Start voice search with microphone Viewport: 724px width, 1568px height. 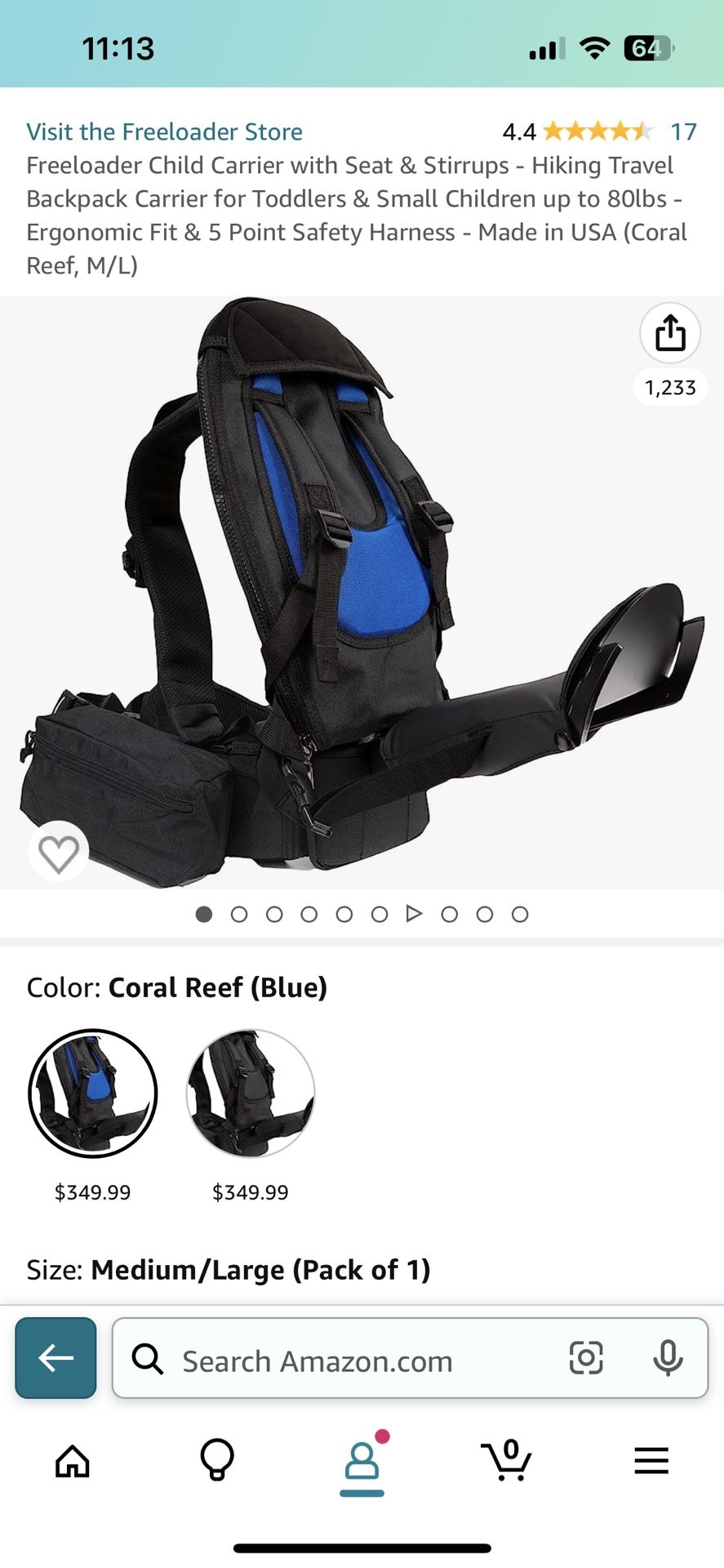pos(668,1358)
